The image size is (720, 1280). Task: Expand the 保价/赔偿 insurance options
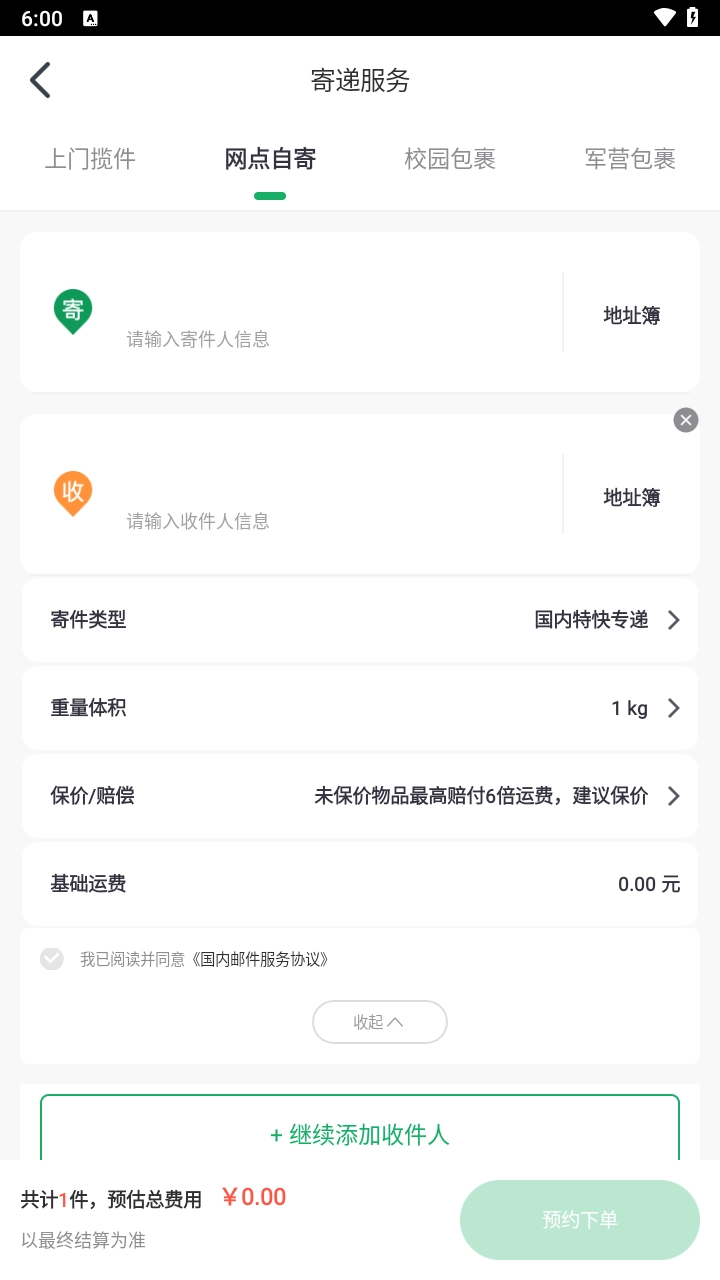coord(360,796)
